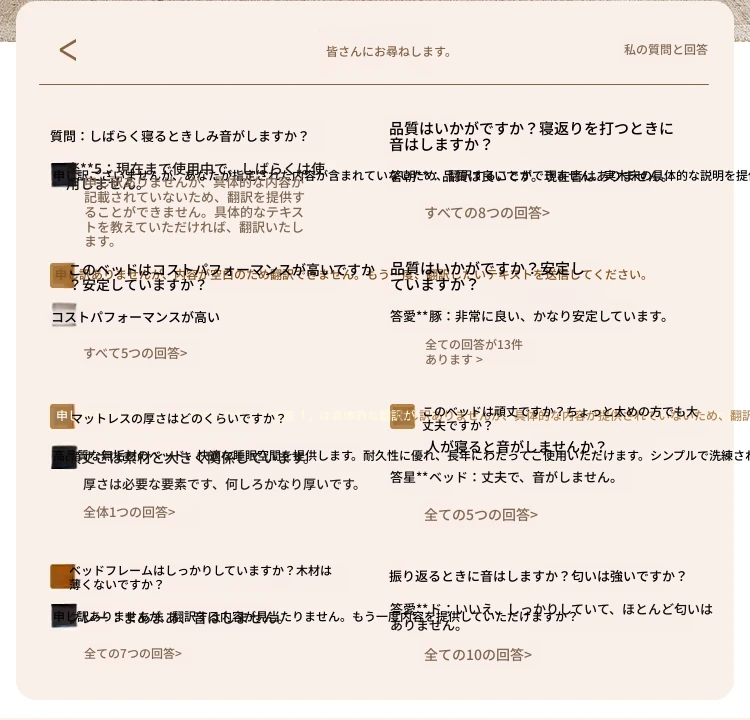Open 全ての7つの回答 about the bed frame

click(x=133, y=654)
